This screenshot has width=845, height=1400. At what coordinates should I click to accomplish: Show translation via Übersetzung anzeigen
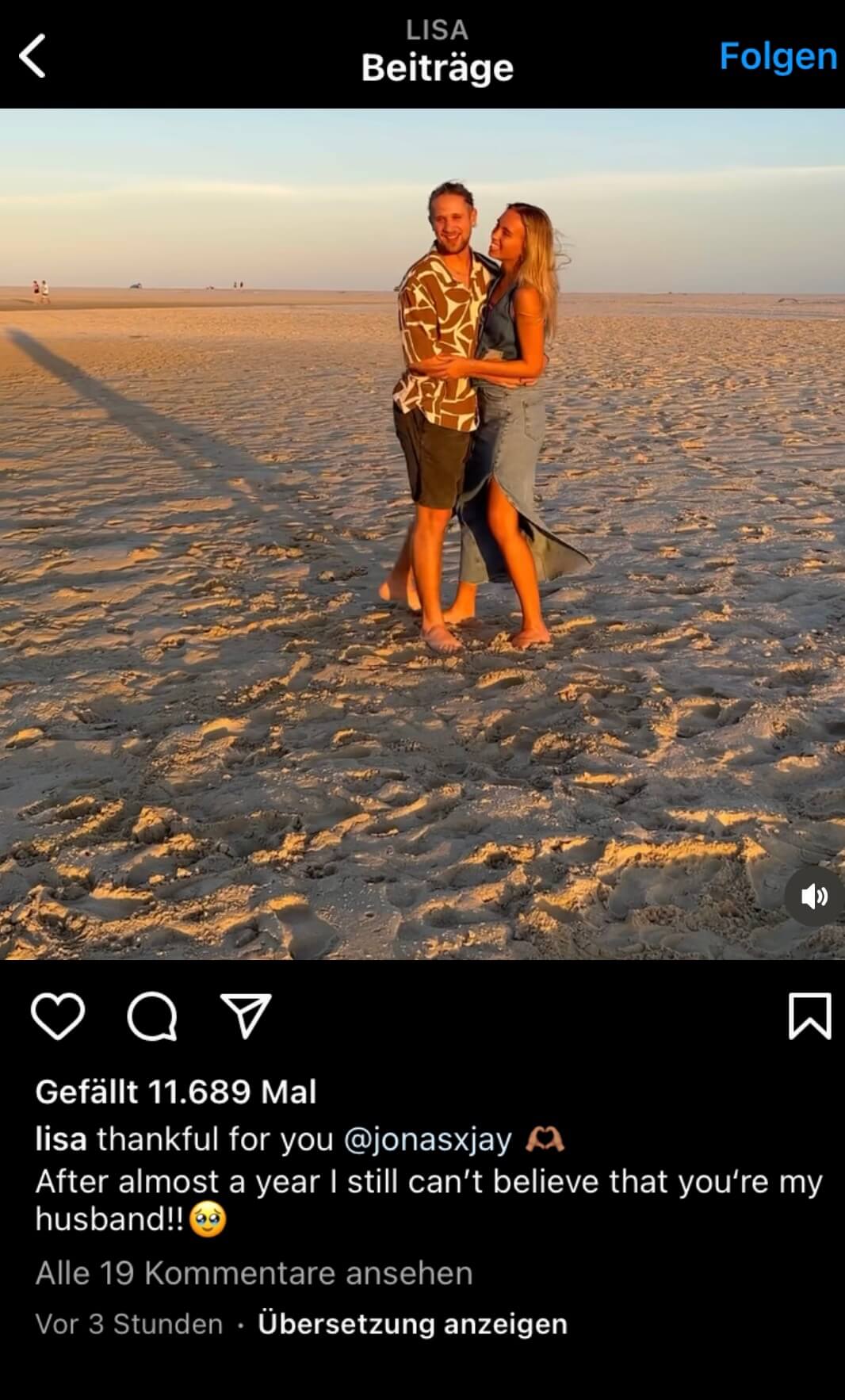coord(412,1324)
